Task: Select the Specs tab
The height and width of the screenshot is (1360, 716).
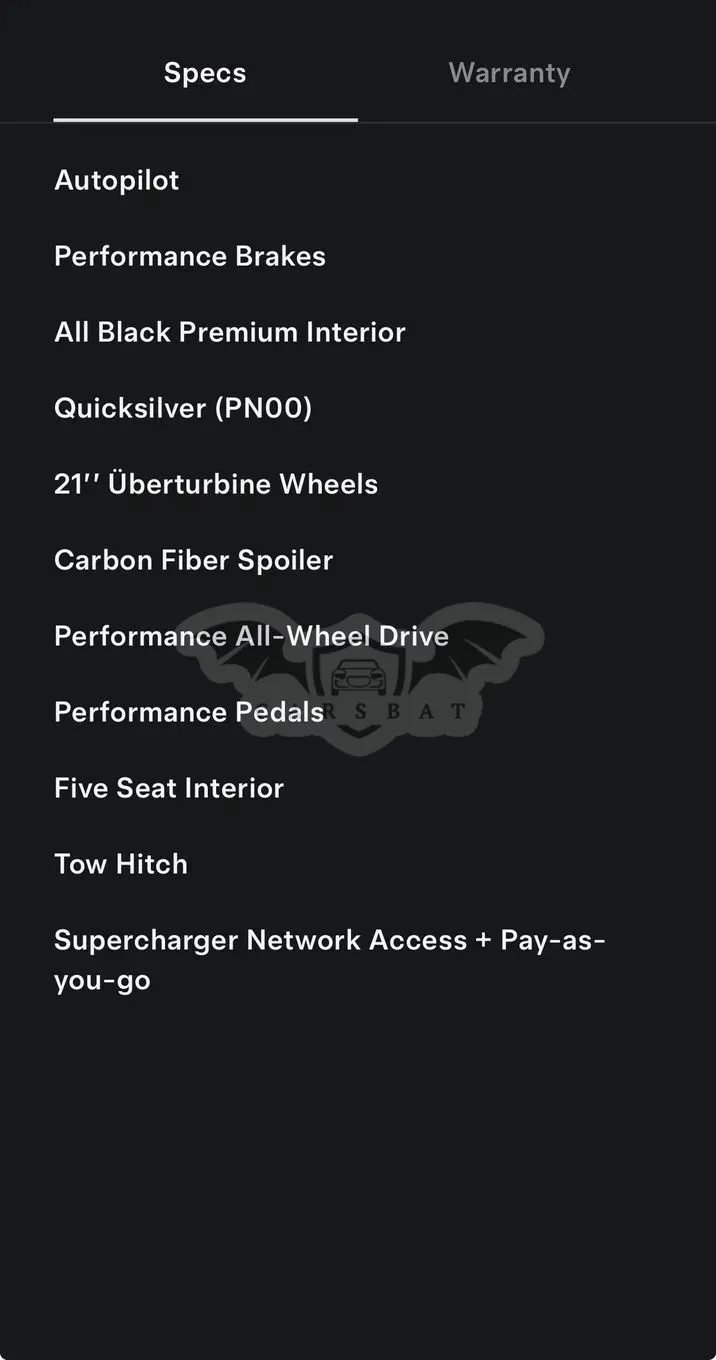Action: click(205, 73)
